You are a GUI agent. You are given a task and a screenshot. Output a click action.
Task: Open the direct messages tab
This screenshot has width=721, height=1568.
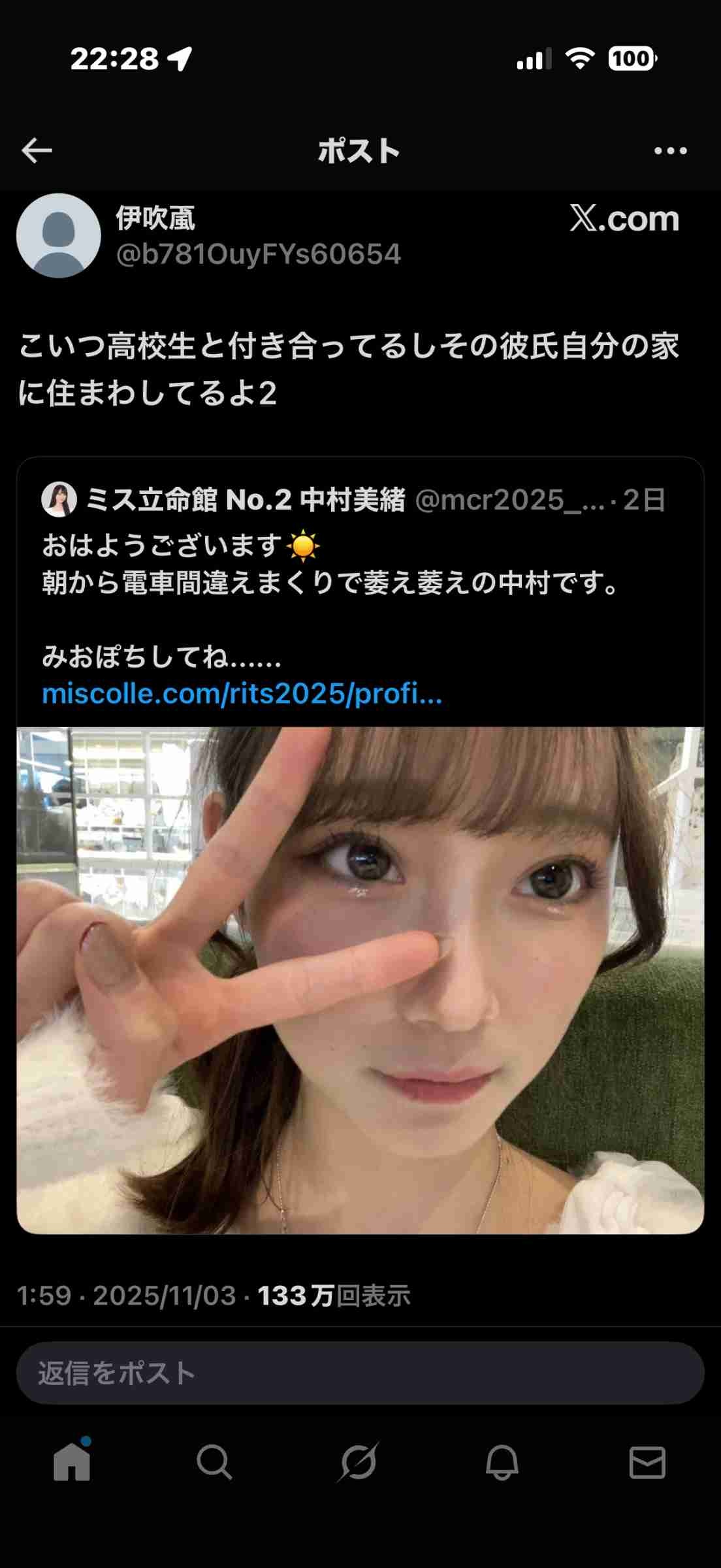tap(647, 1462)
